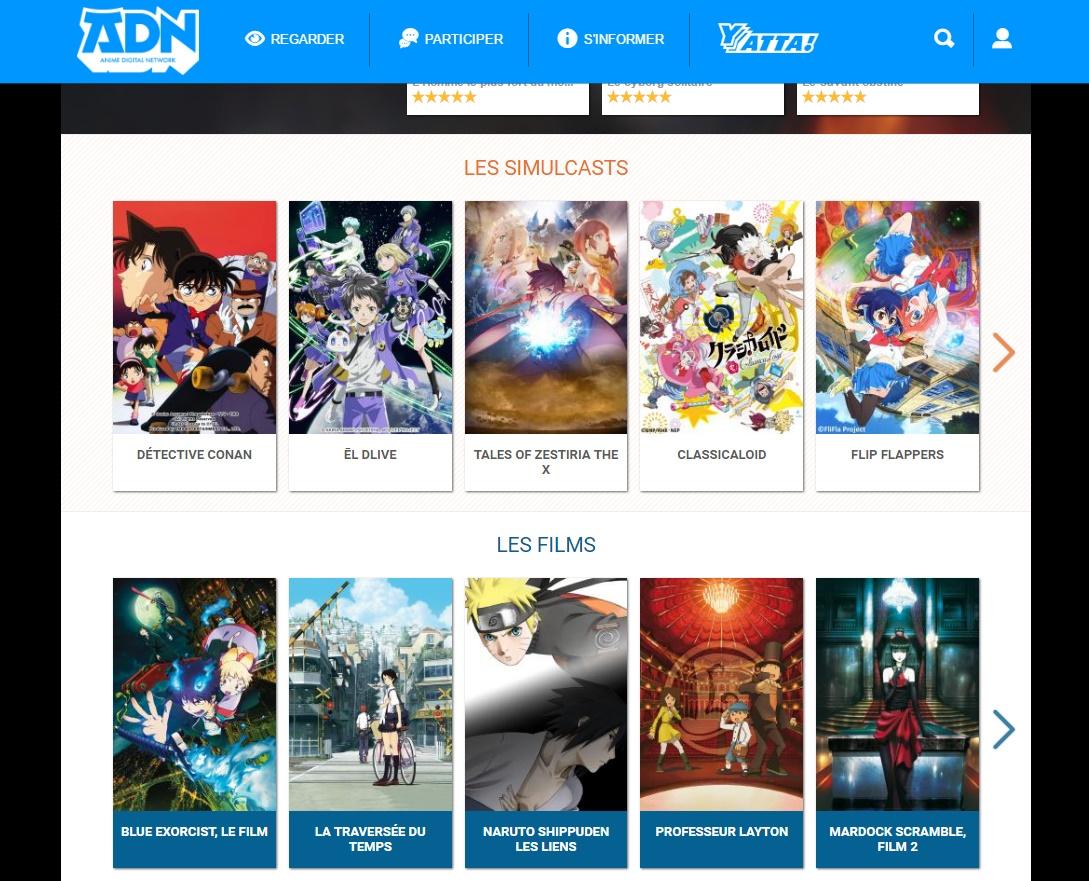Go to the ADN home logo
Viewport: 1089px width, 881px height.
point(138,40)
